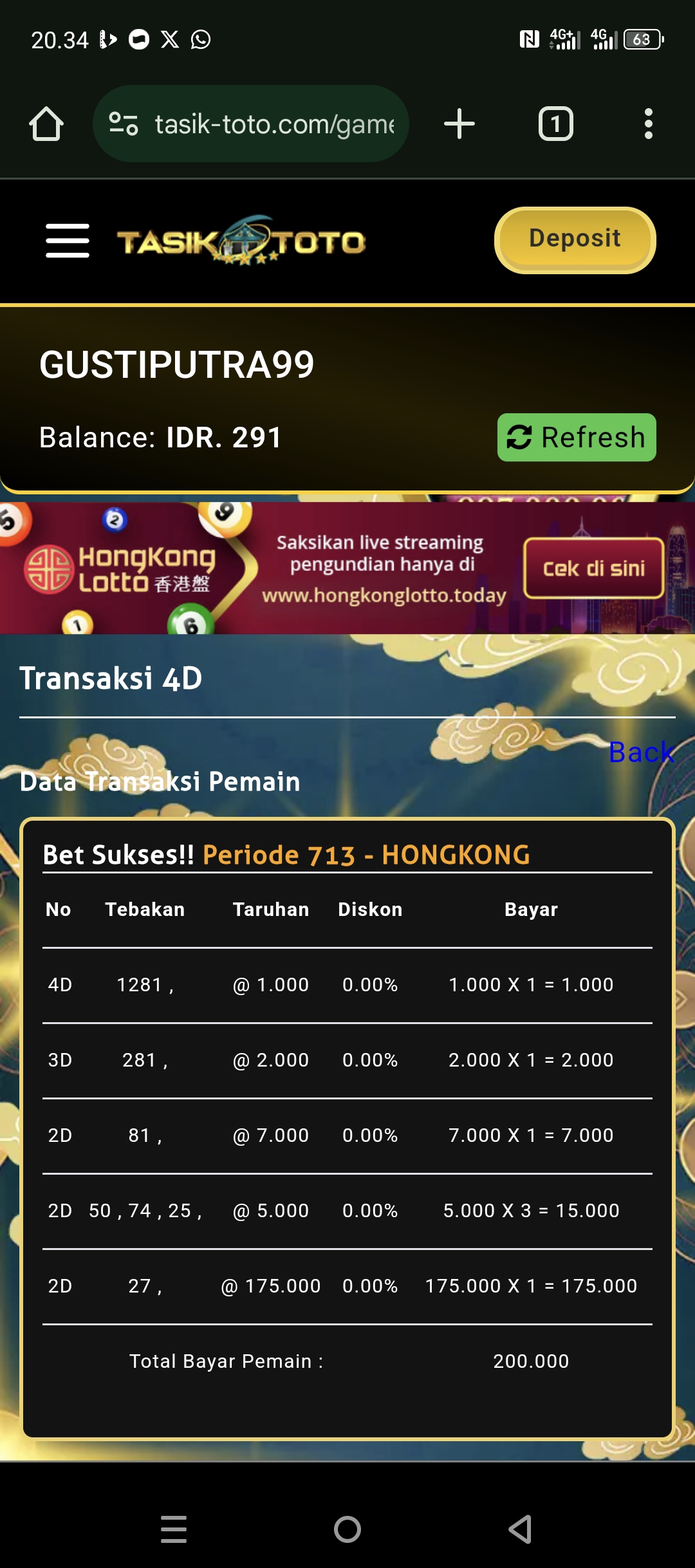Viewport: 695px width, 1568px height.
Task: Go back with the system back button
Action: point(521,1529)
